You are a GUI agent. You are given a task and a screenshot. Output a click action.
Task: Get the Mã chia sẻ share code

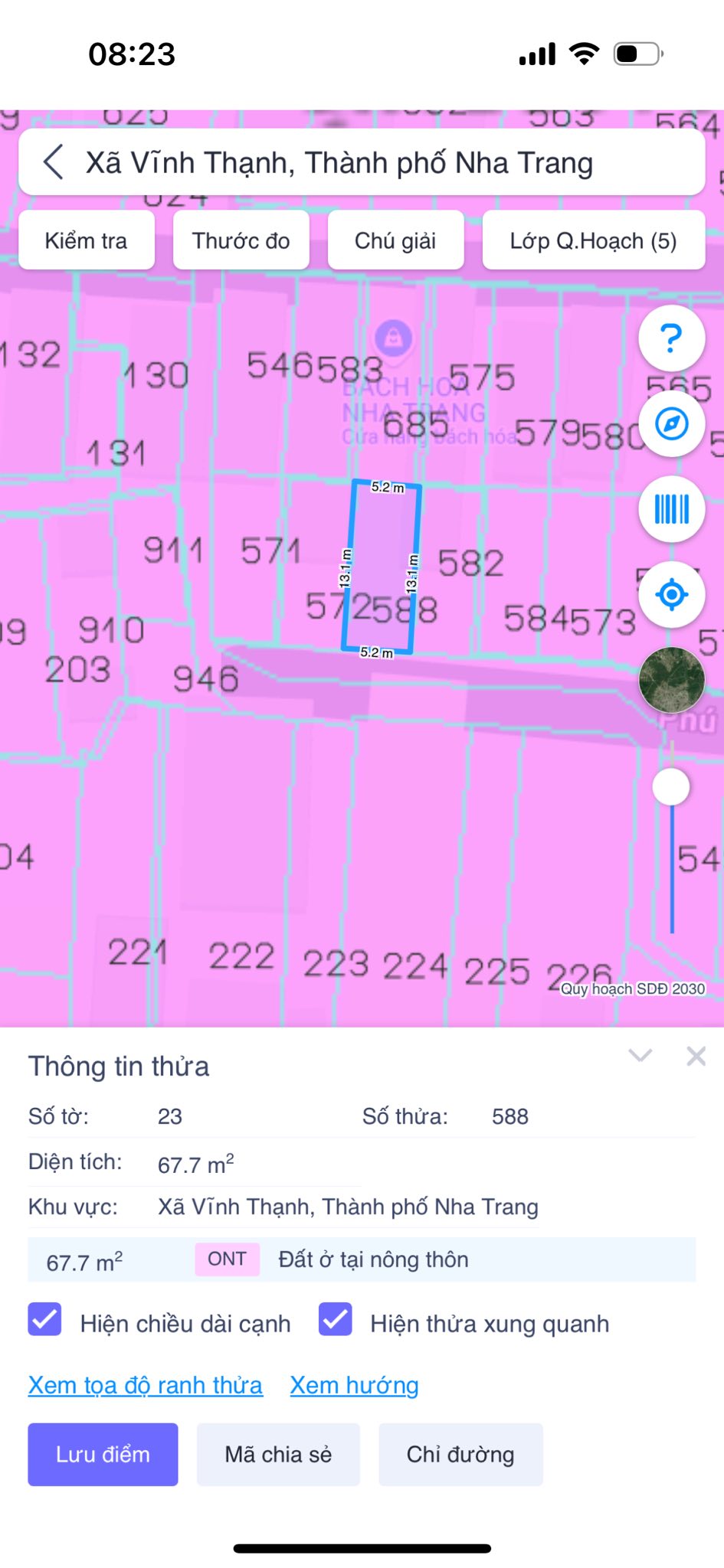pos(278,1454)
